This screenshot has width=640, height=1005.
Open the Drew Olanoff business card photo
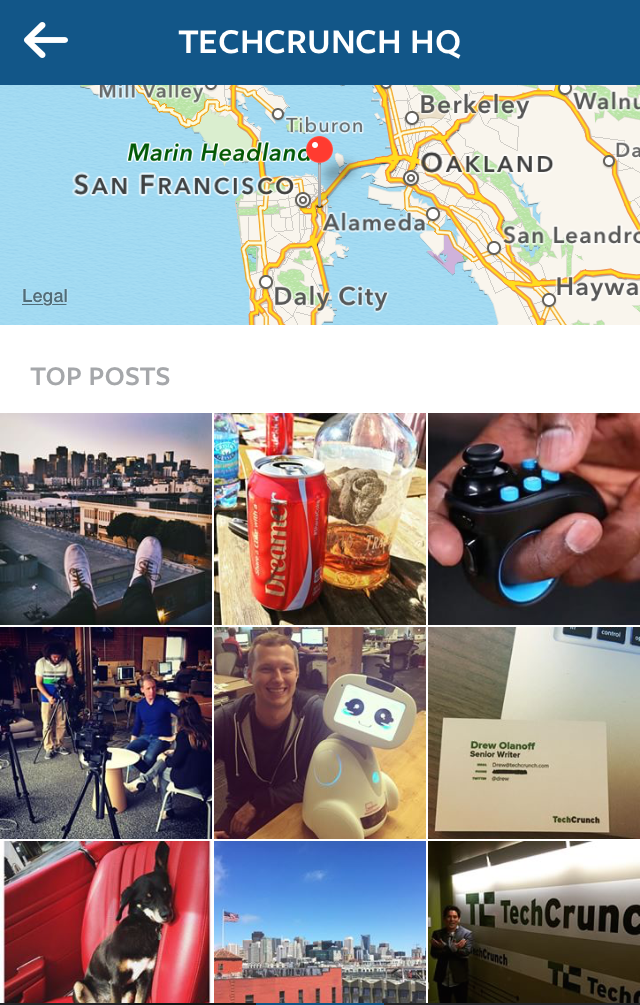point(534,732)
